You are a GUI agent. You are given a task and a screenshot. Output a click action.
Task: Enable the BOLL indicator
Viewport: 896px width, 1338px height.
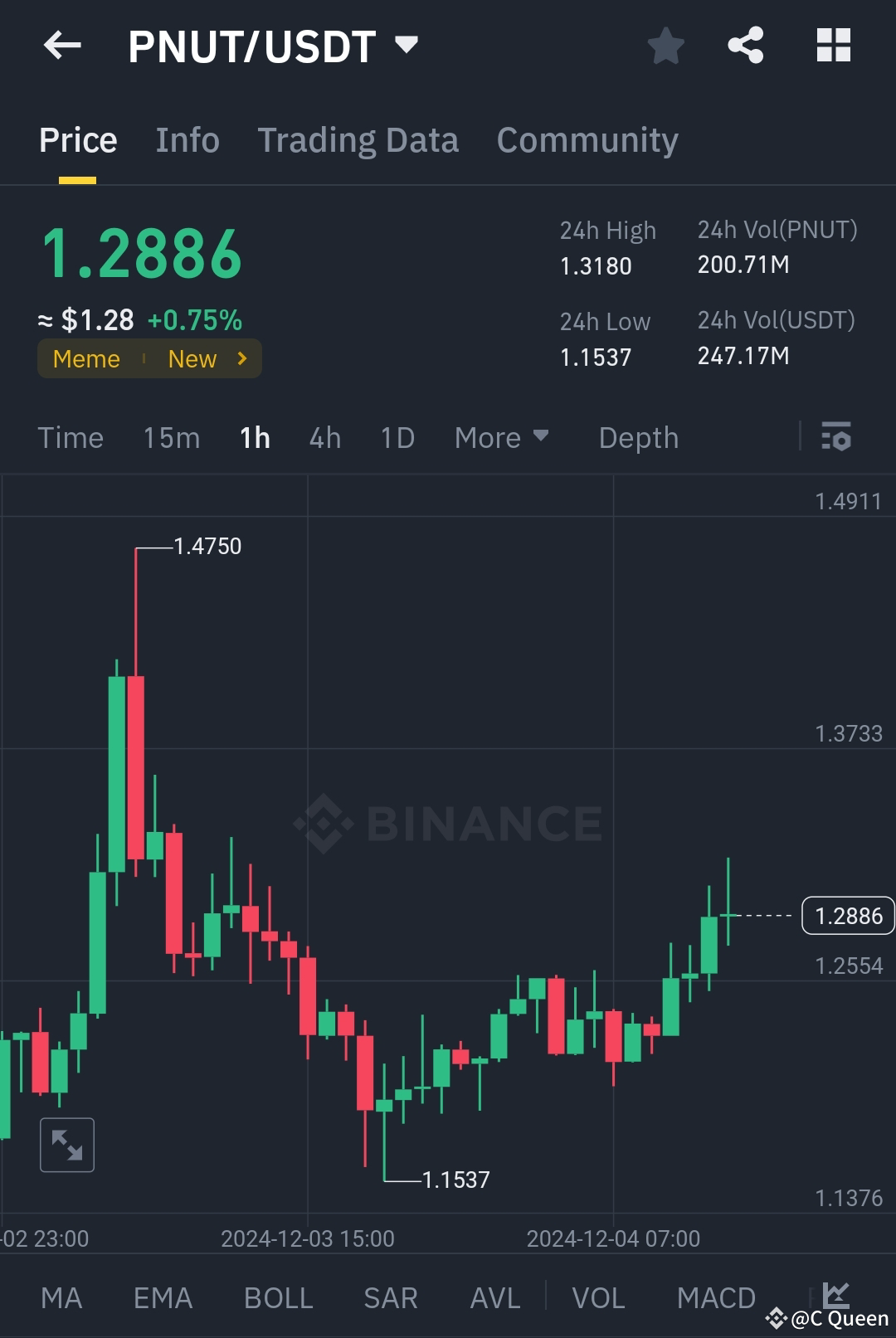tap(278, 1297)
